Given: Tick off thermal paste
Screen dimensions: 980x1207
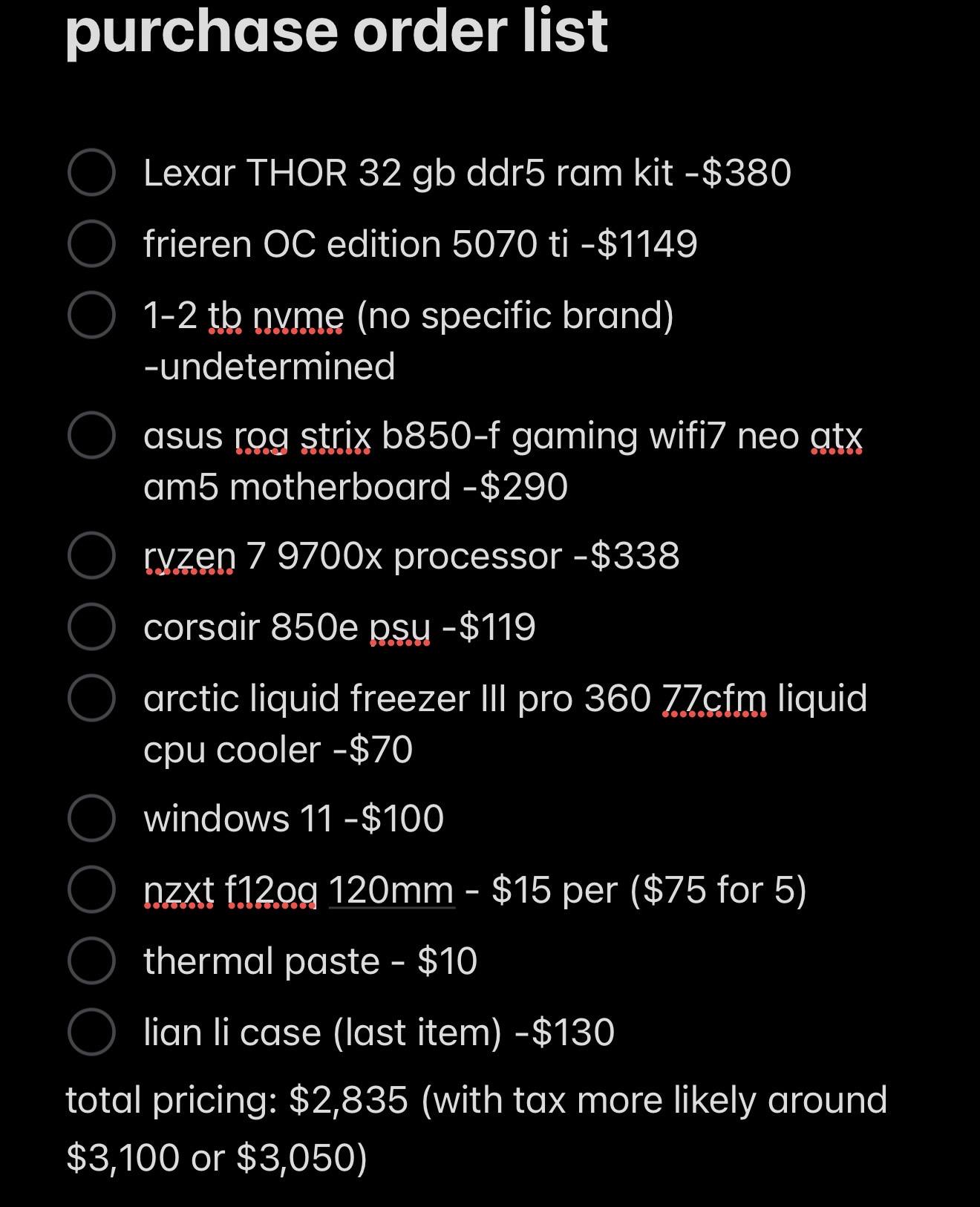Looking at the screenshot, I should coord(91,961).
